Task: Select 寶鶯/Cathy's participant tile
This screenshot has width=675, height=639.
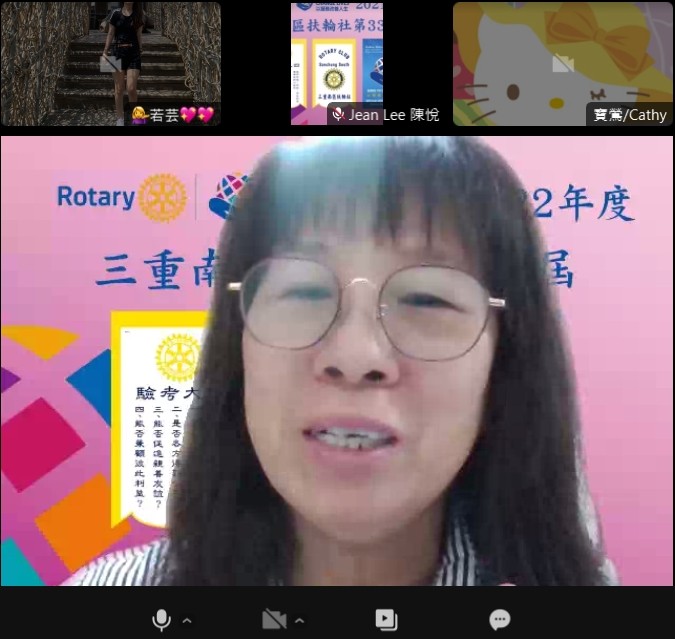Action: pyautogui.click(x=563, y=63)
